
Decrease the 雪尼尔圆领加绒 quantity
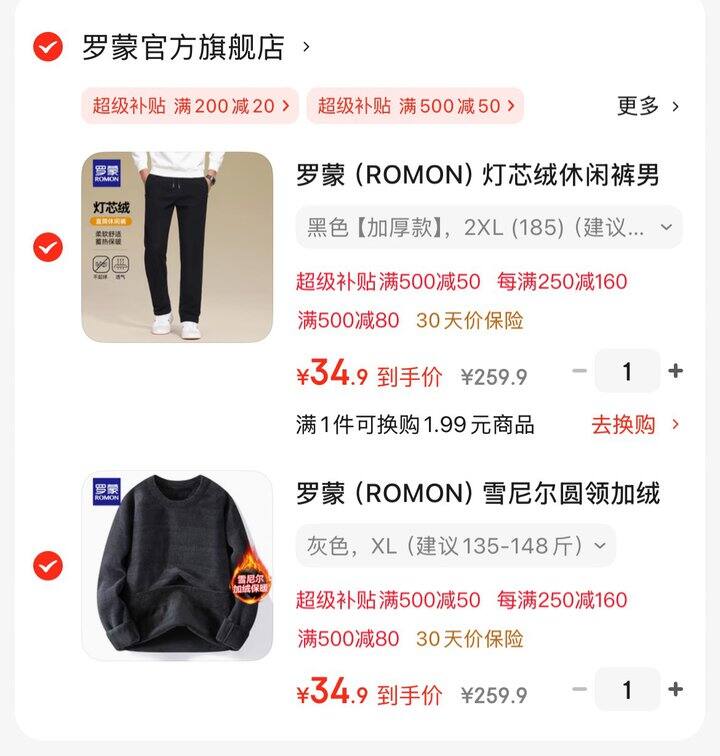[x=580, y=690]
